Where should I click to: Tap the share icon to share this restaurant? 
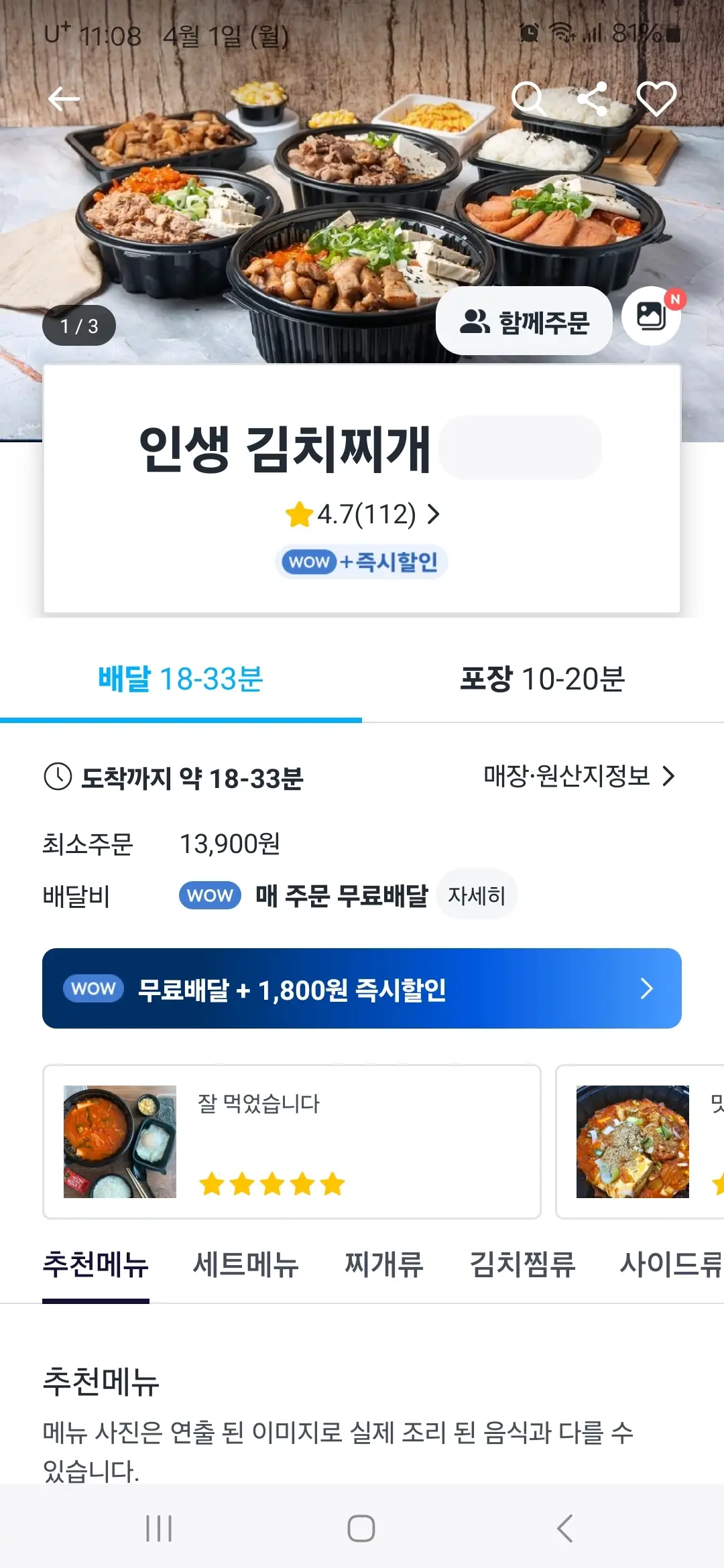point(594,98)
